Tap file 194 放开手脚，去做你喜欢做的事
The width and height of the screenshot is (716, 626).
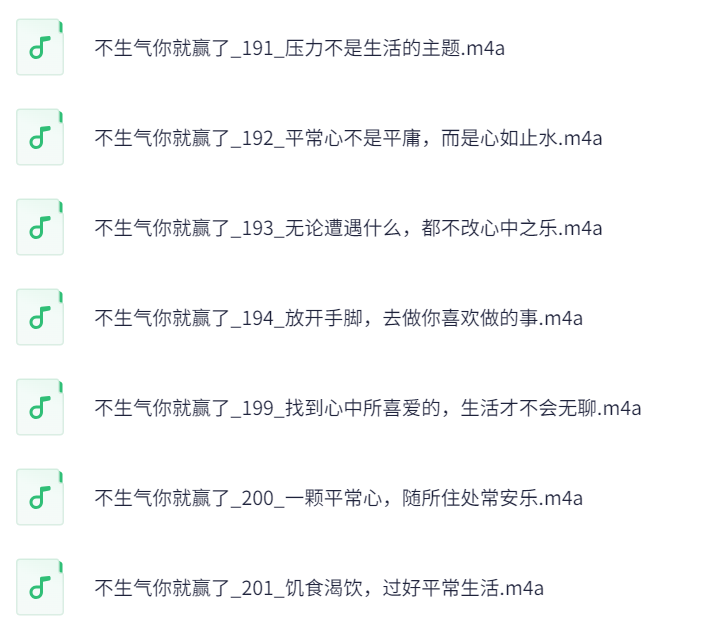click(x=338, y=318)
